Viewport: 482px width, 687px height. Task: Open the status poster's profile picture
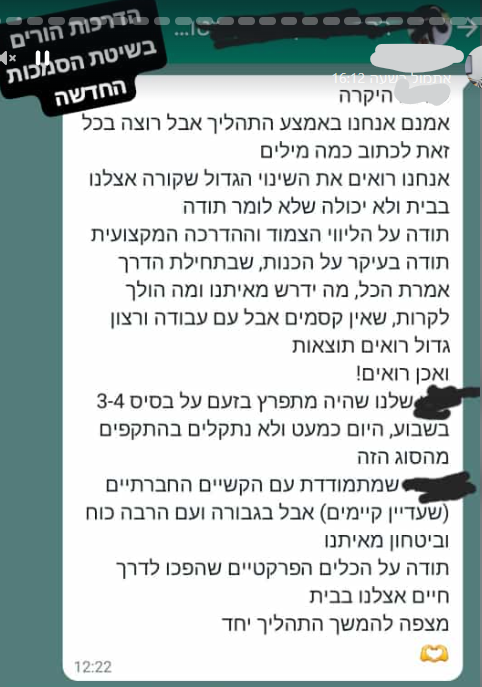pyautogui.click(x=429, y=25)
